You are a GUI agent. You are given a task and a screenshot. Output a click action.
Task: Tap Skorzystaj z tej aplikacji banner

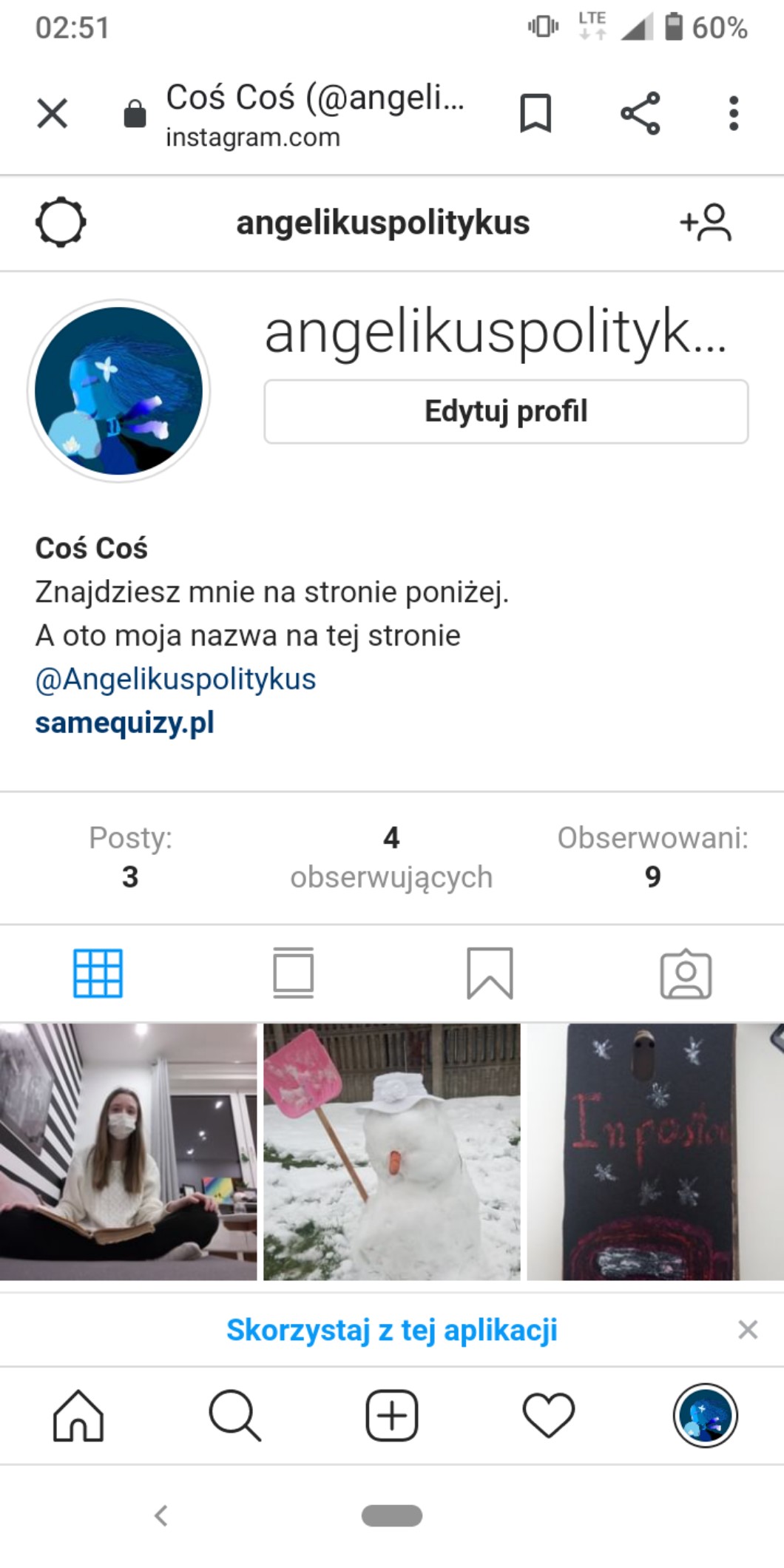(x=392, y=1330)
